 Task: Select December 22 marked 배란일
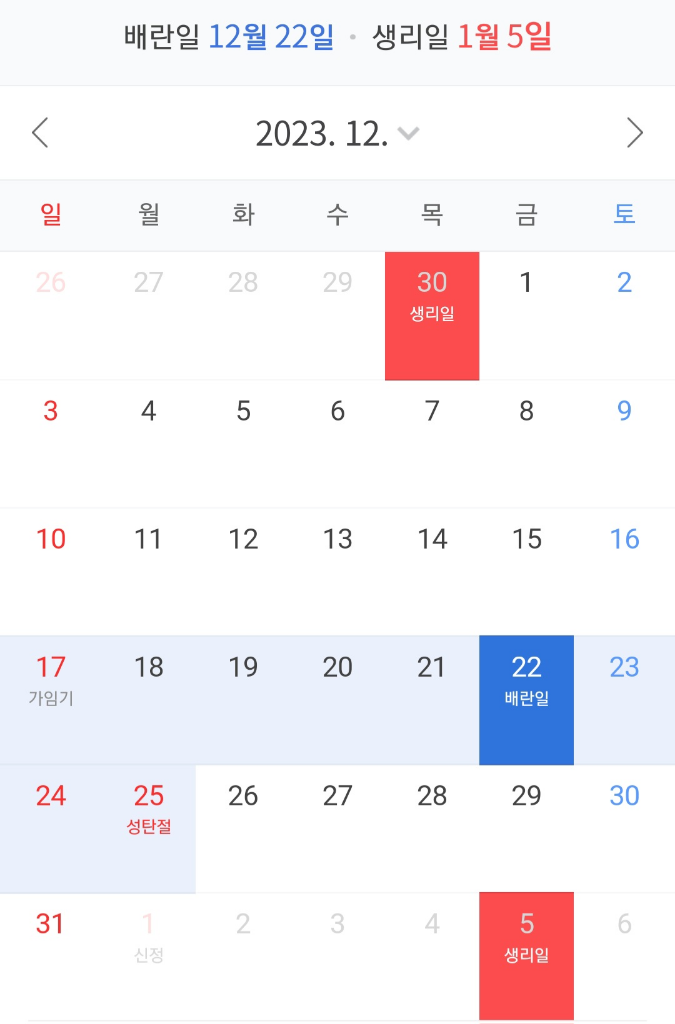pyautogui.click(x=526, y=700)
